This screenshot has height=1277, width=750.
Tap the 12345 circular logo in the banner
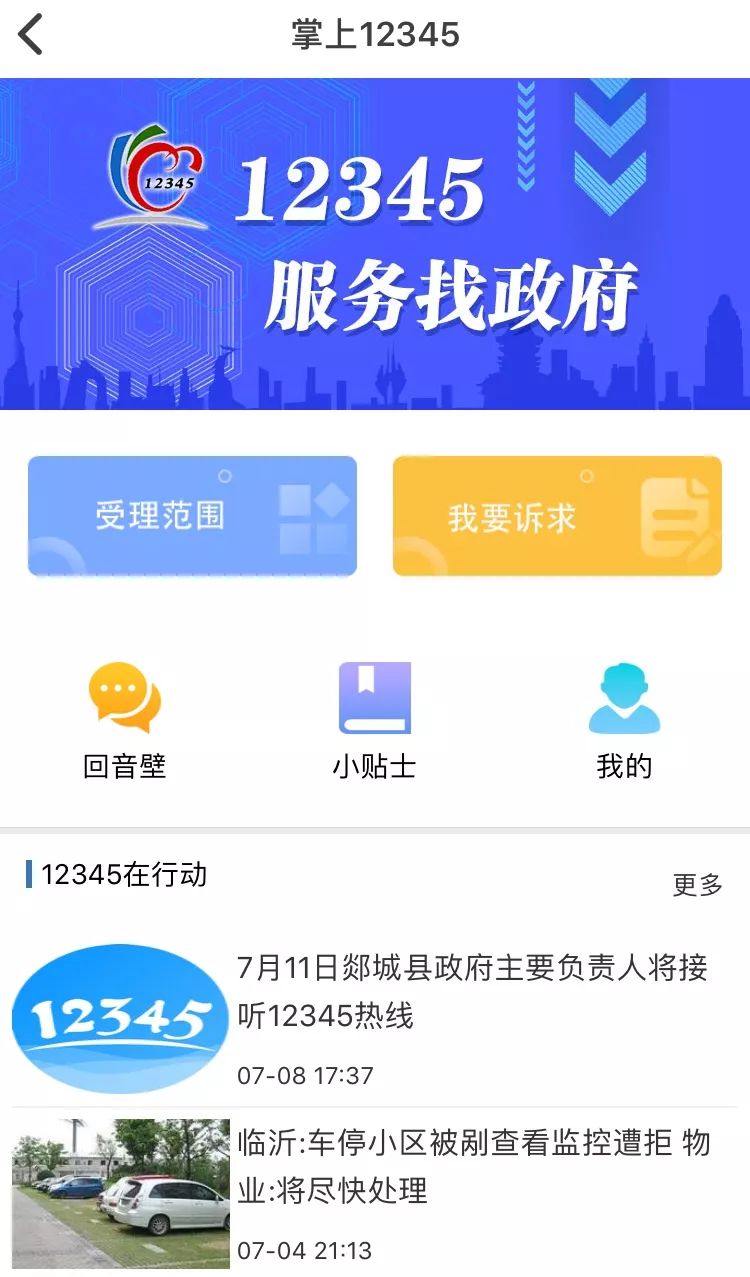point(160,175)
